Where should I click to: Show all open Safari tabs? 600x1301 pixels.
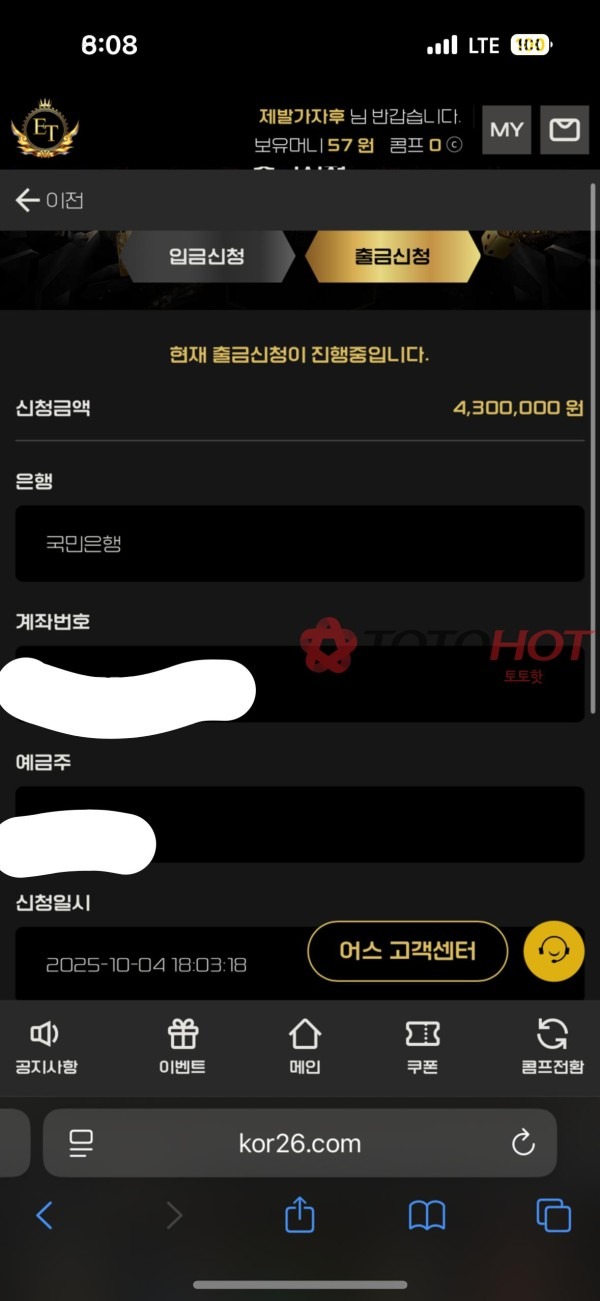coord(553,1215)
